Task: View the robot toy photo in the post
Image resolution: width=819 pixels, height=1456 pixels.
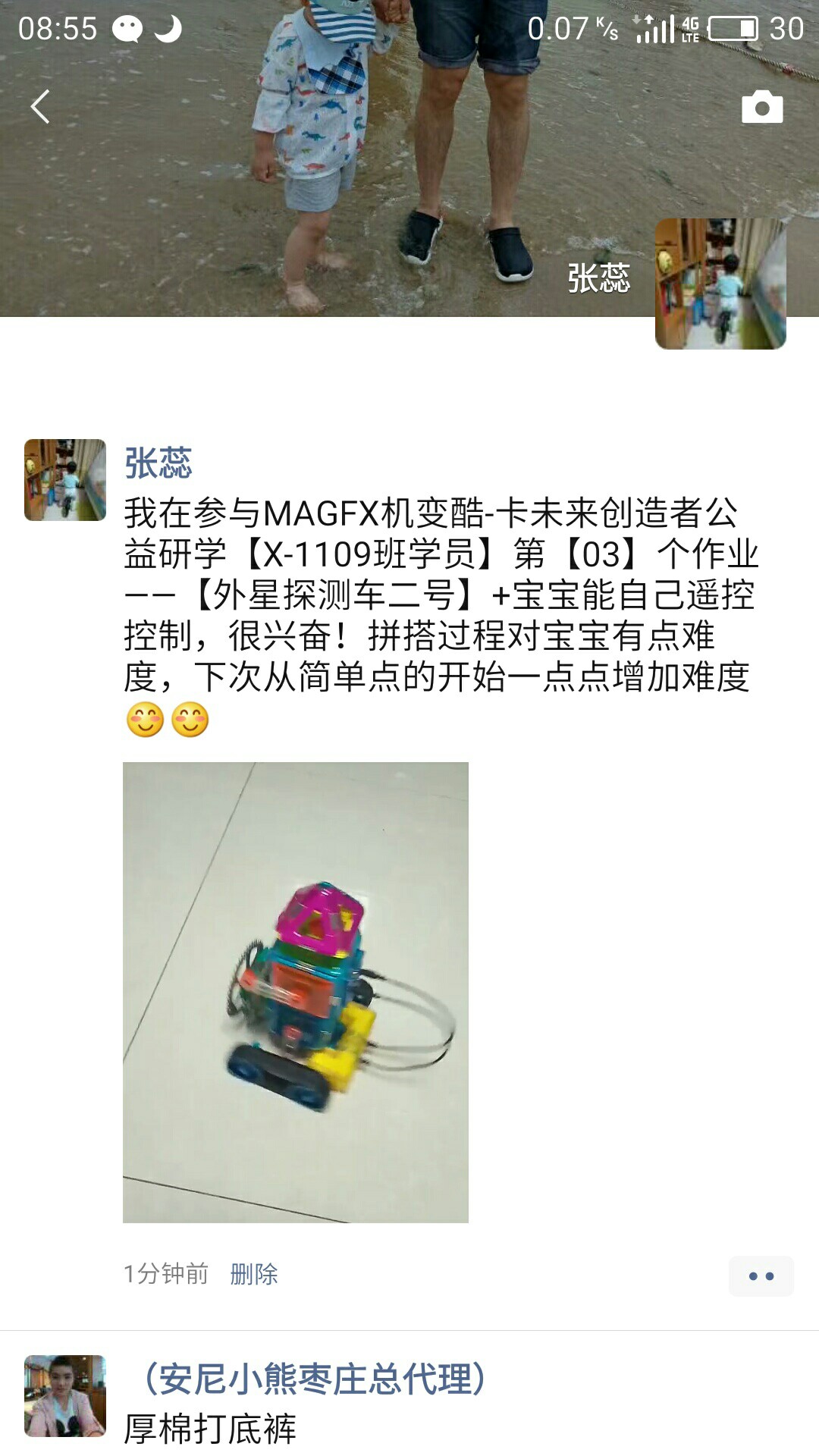Action: coord(296,992)
